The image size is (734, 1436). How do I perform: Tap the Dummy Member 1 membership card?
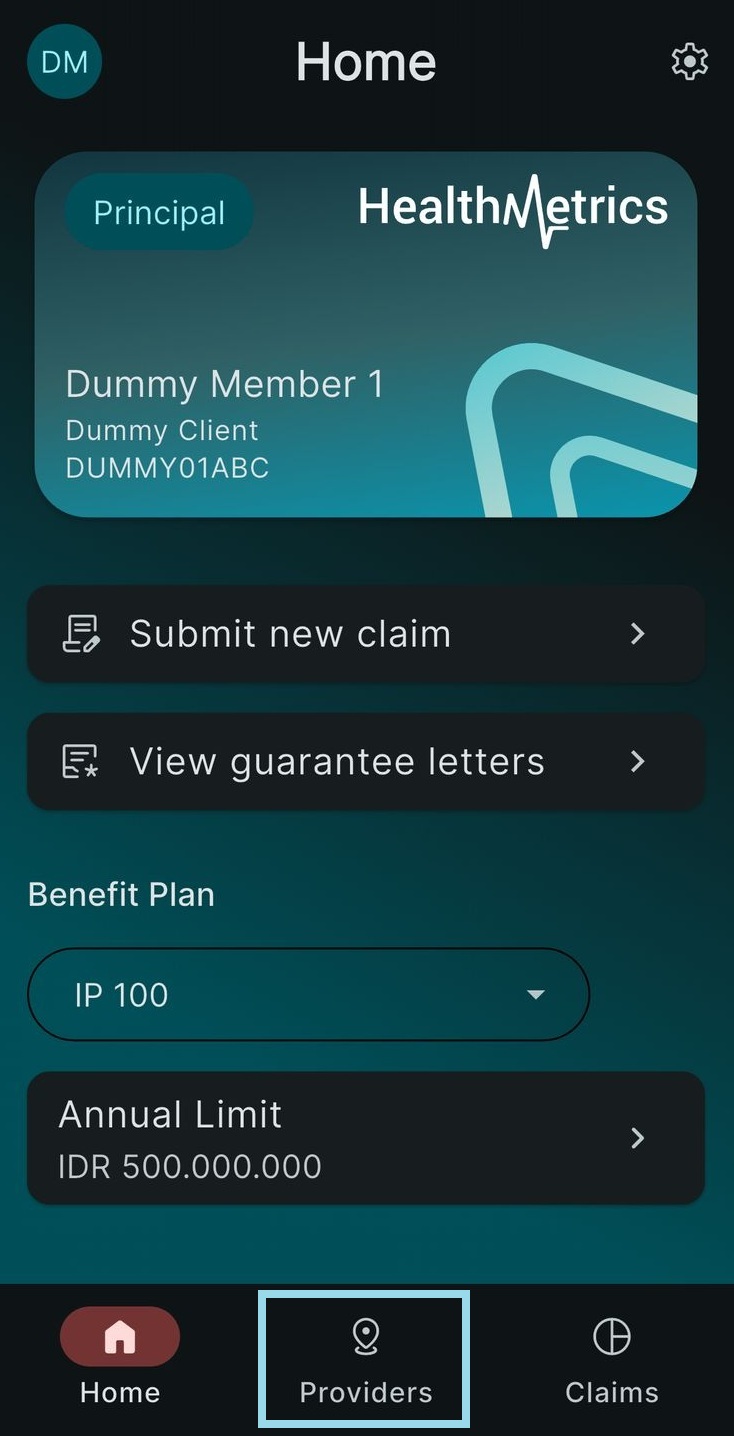[x=366, y=335]
